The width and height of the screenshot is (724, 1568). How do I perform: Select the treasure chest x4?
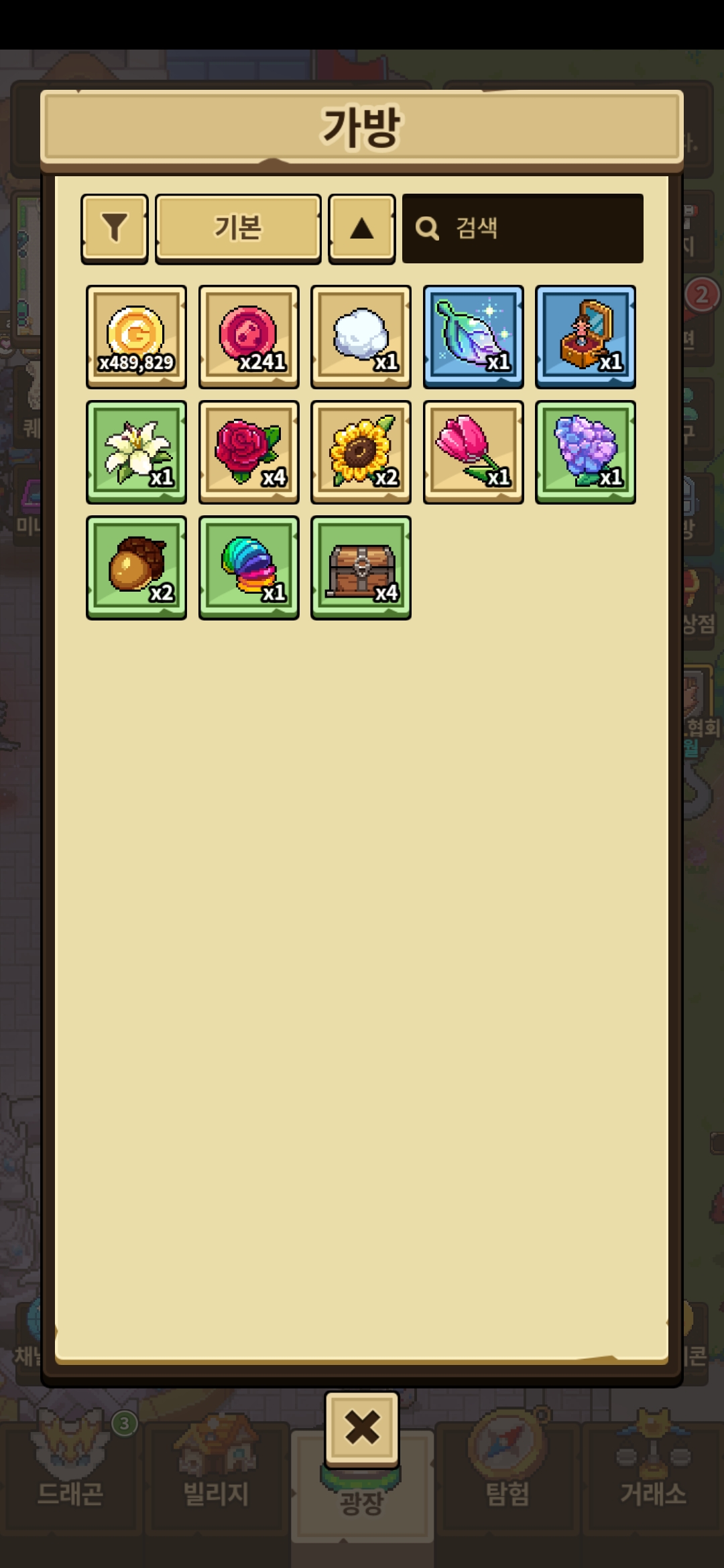[361, 568]
